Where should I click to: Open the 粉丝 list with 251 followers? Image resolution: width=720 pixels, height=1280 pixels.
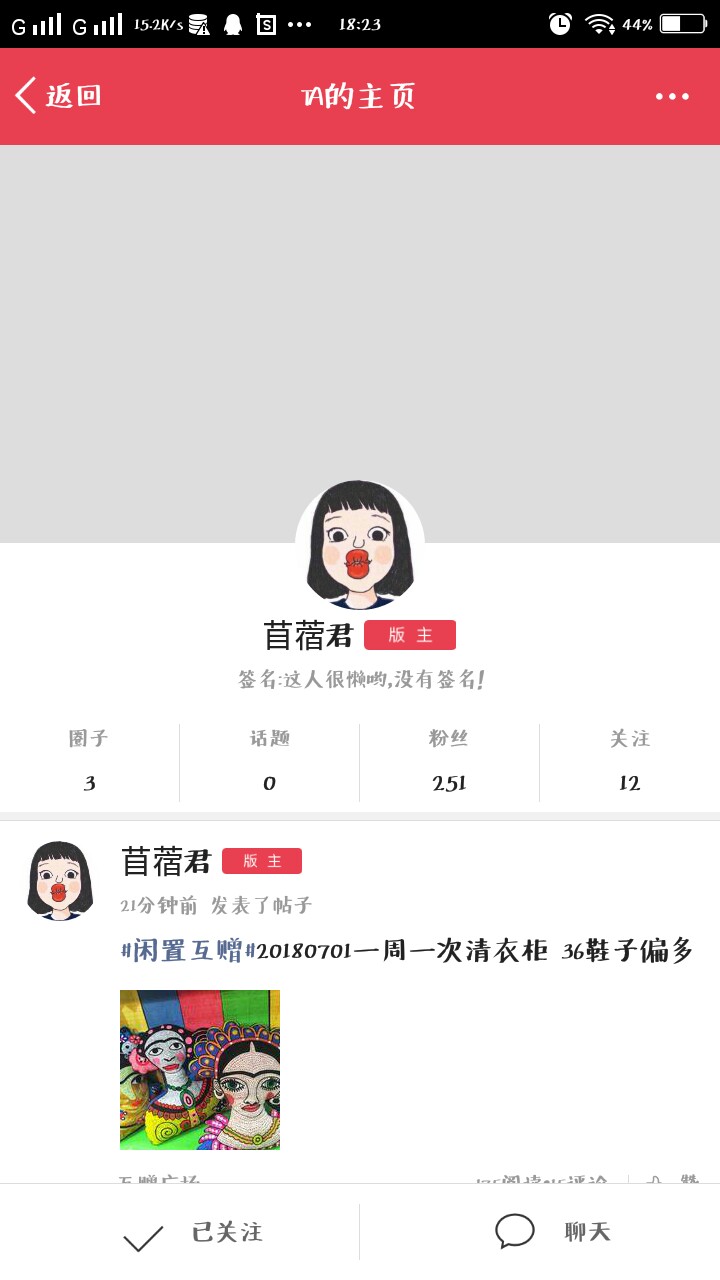(x=449, y=761)
